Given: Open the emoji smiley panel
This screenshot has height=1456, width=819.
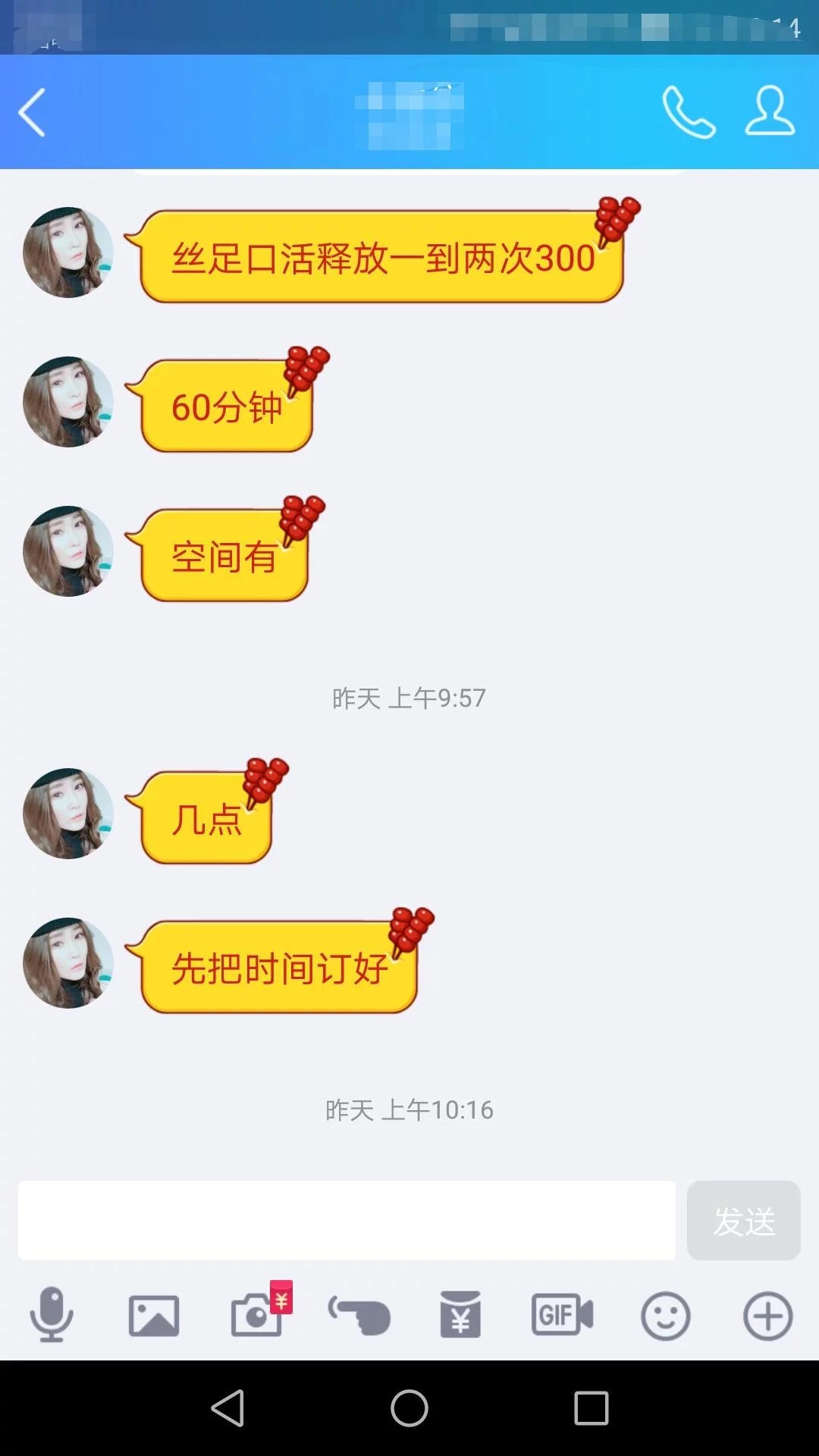Looking at the screenshot, I should [665, 1316].
